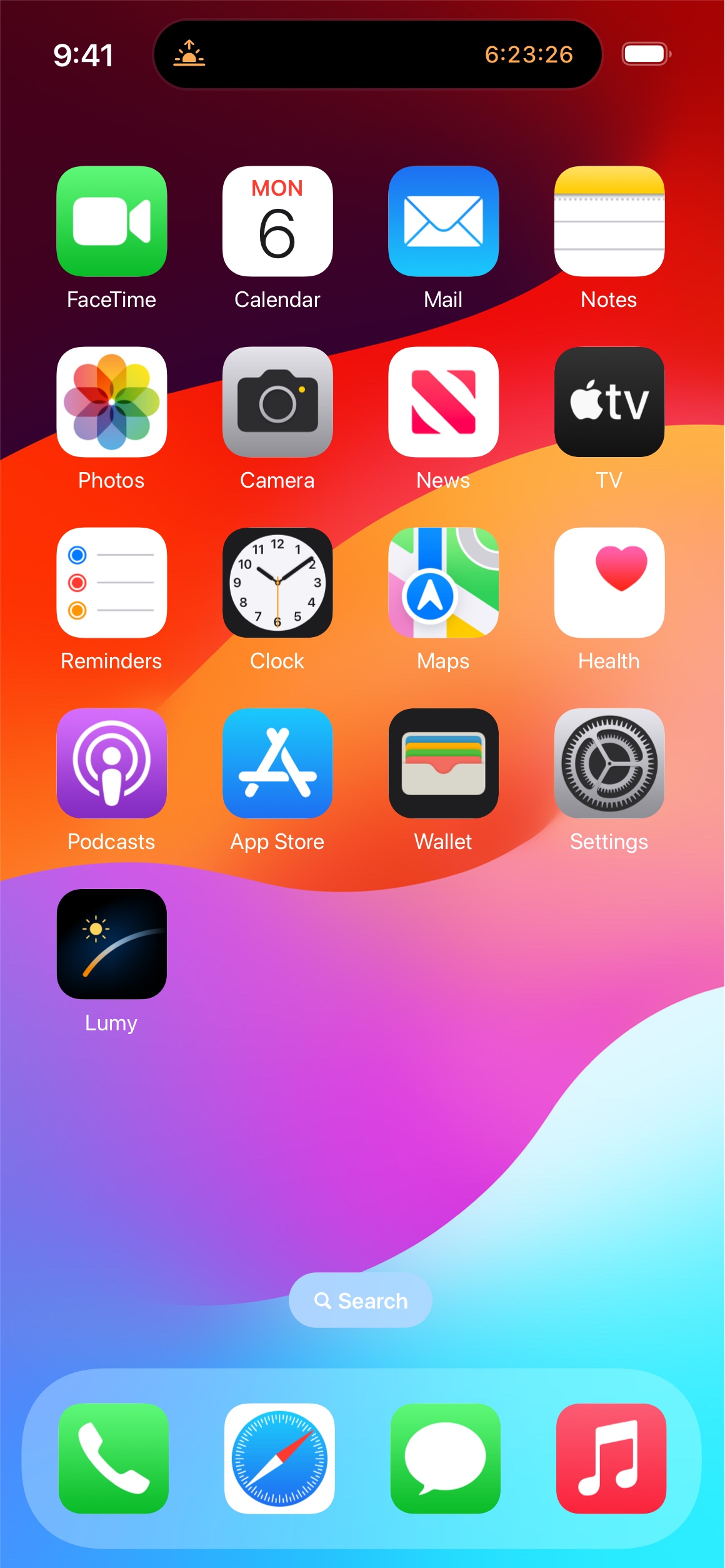Open the Camera app
725x1568 pixels.
click(x=277, y=402)
